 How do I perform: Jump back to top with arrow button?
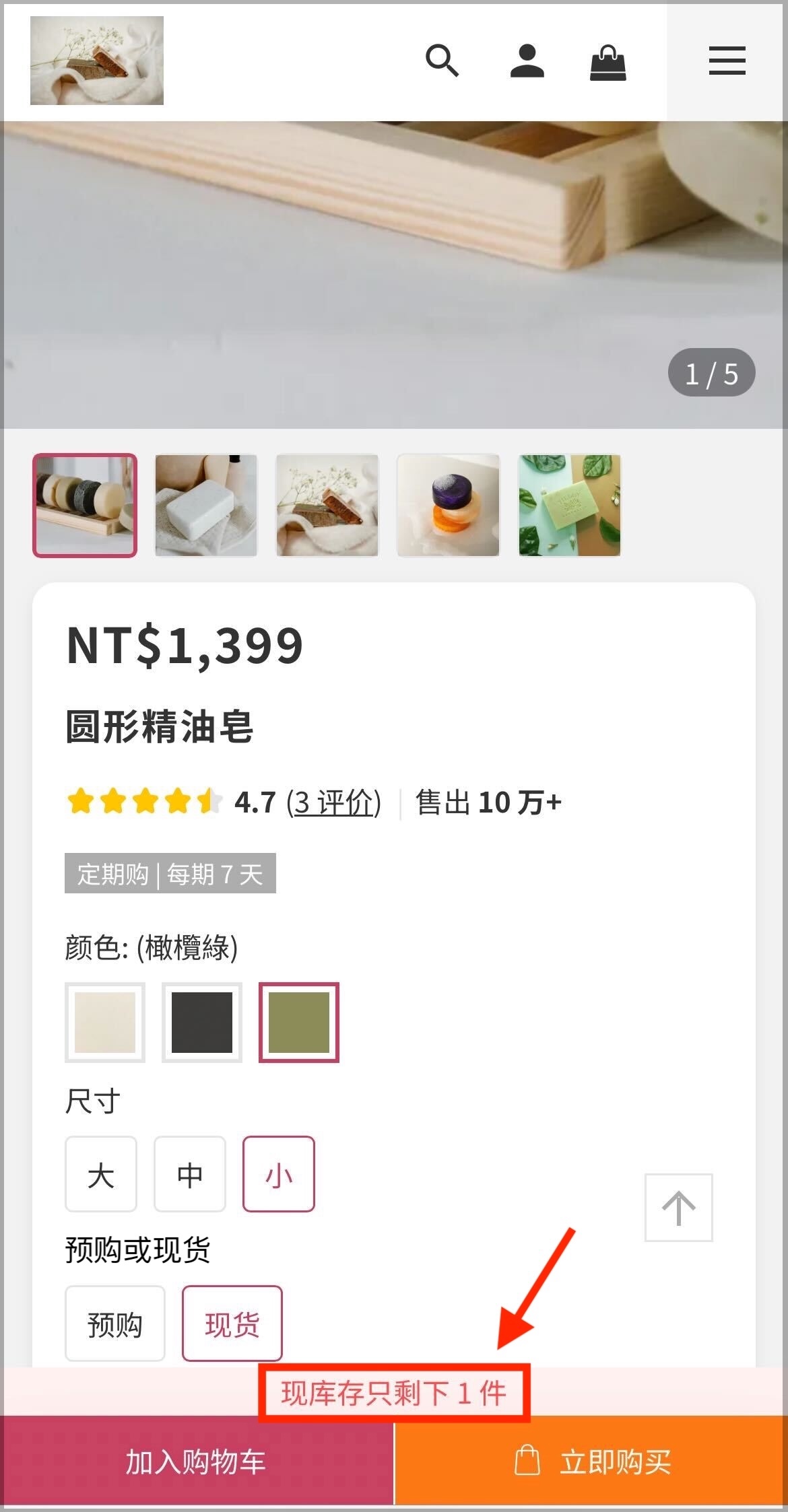click(679, 1208)
